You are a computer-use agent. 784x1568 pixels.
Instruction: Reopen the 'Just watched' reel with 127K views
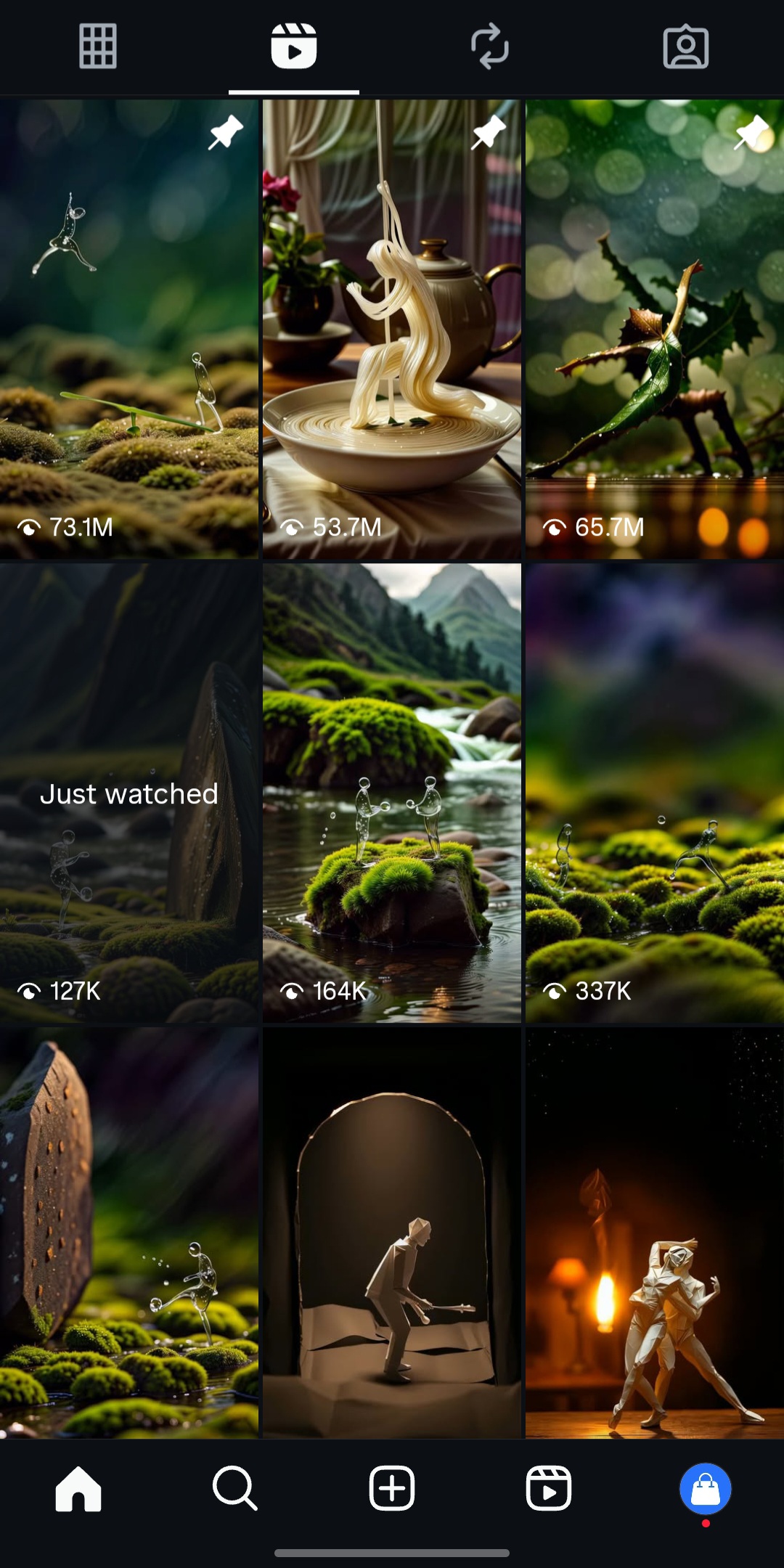(129, 793)
